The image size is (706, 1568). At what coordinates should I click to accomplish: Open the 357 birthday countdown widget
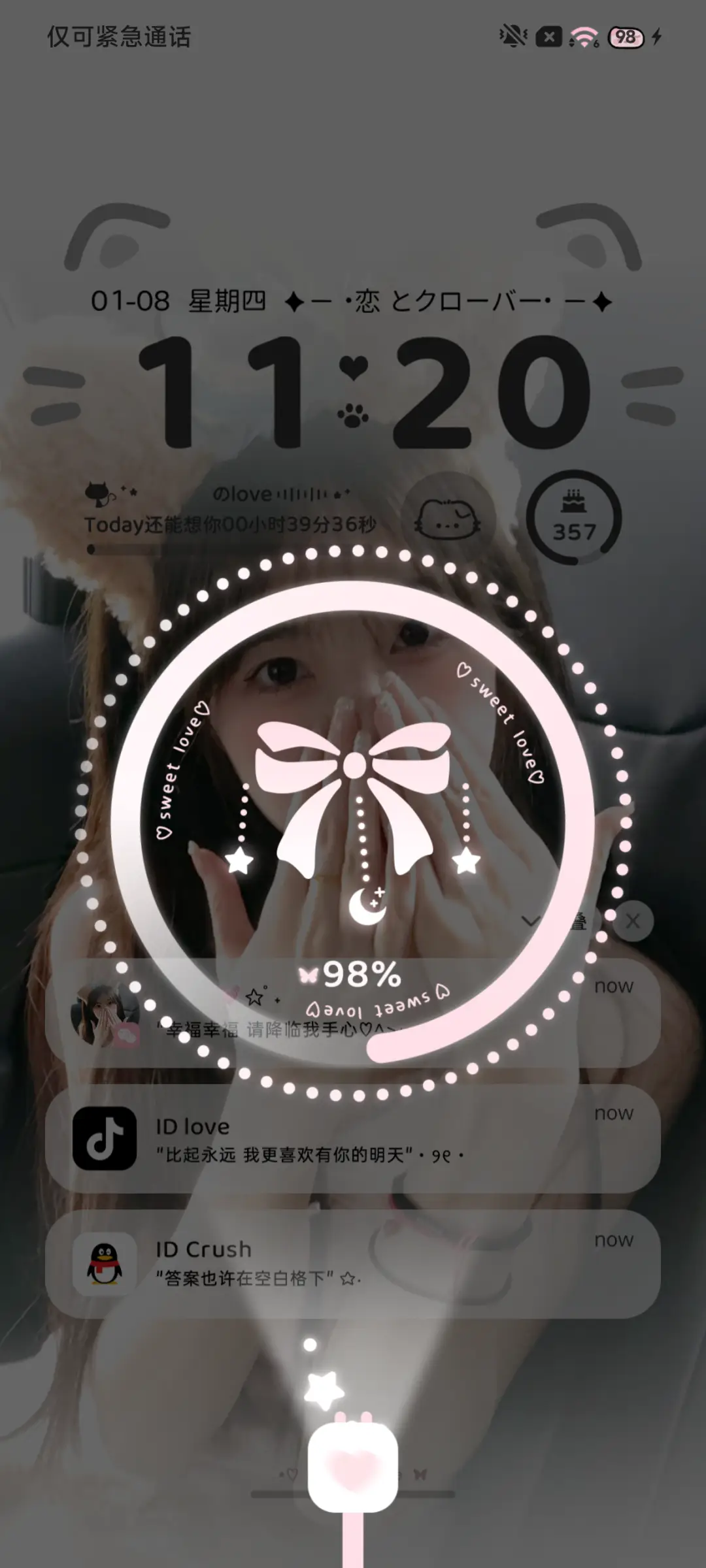pyautogui.click(x=574, y=517)
